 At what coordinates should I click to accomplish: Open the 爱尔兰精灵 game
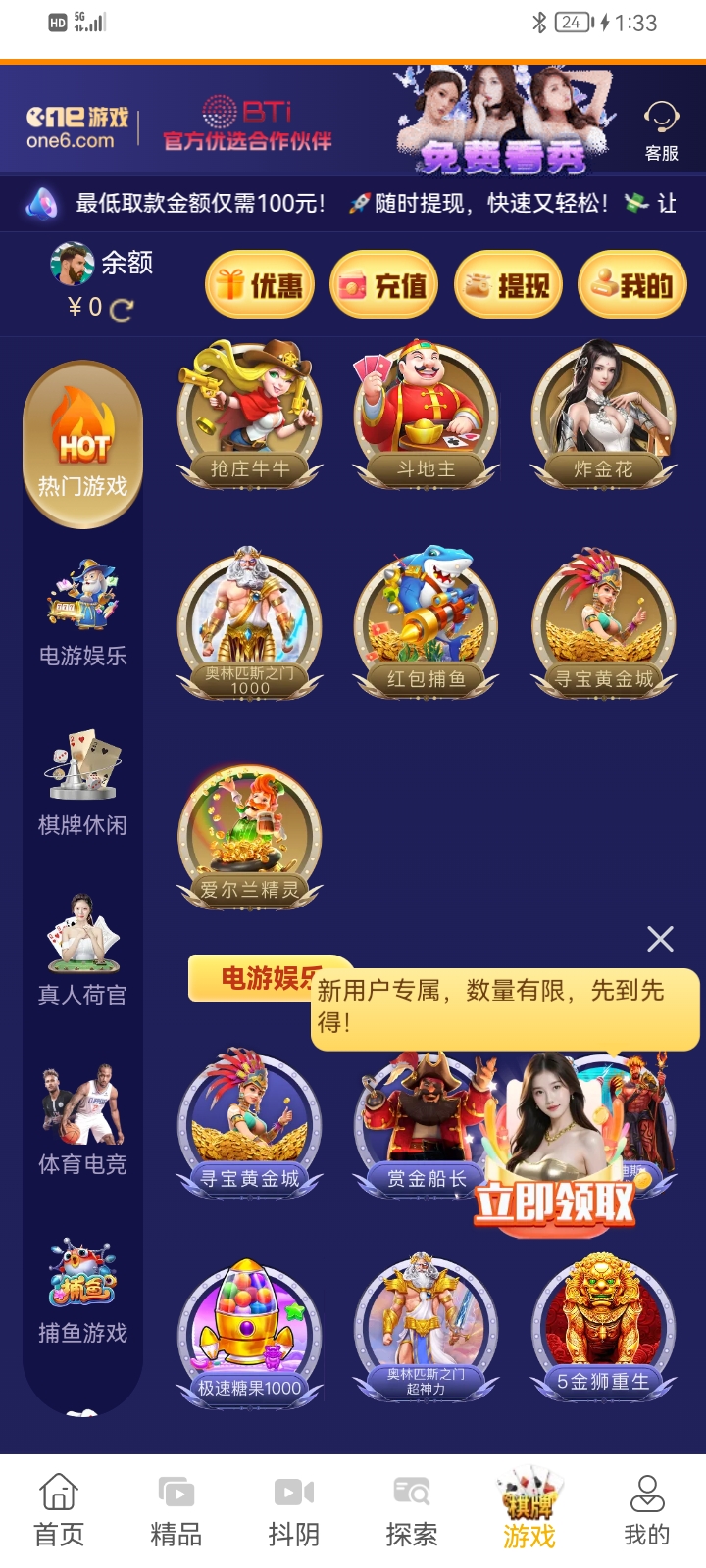[x=250, y=835]
